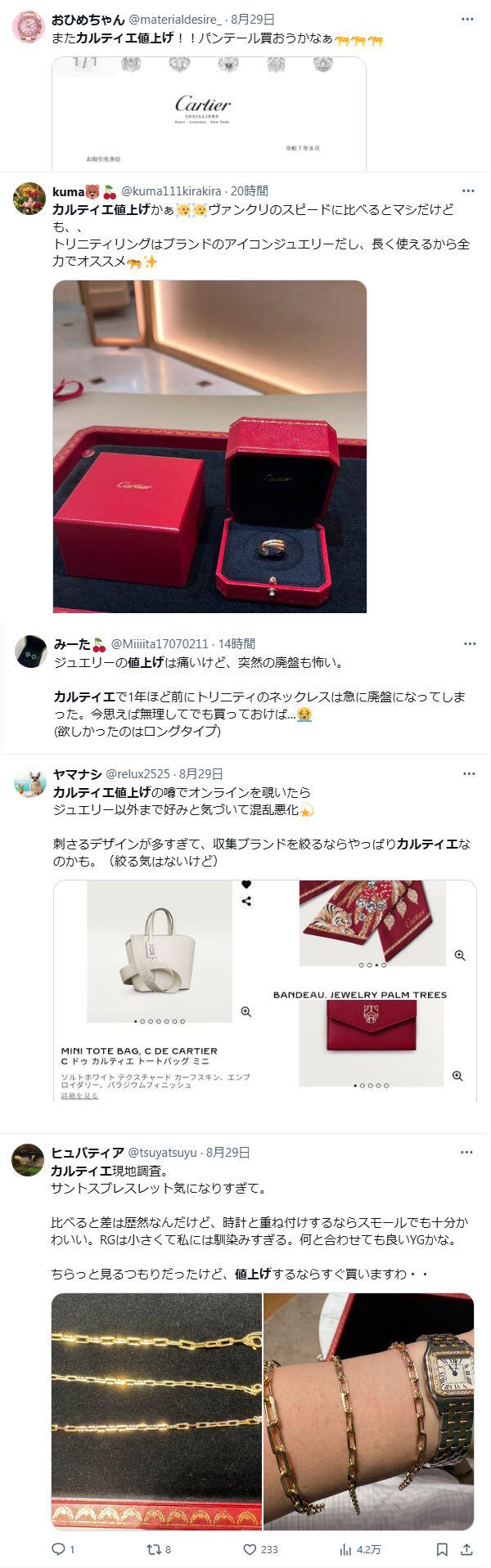Image resolution: width=491 pixels, height=1568 pixels.
Task: View kuma's Trinity ring photo
Action: pyautogui.click(x=209, y=446)
